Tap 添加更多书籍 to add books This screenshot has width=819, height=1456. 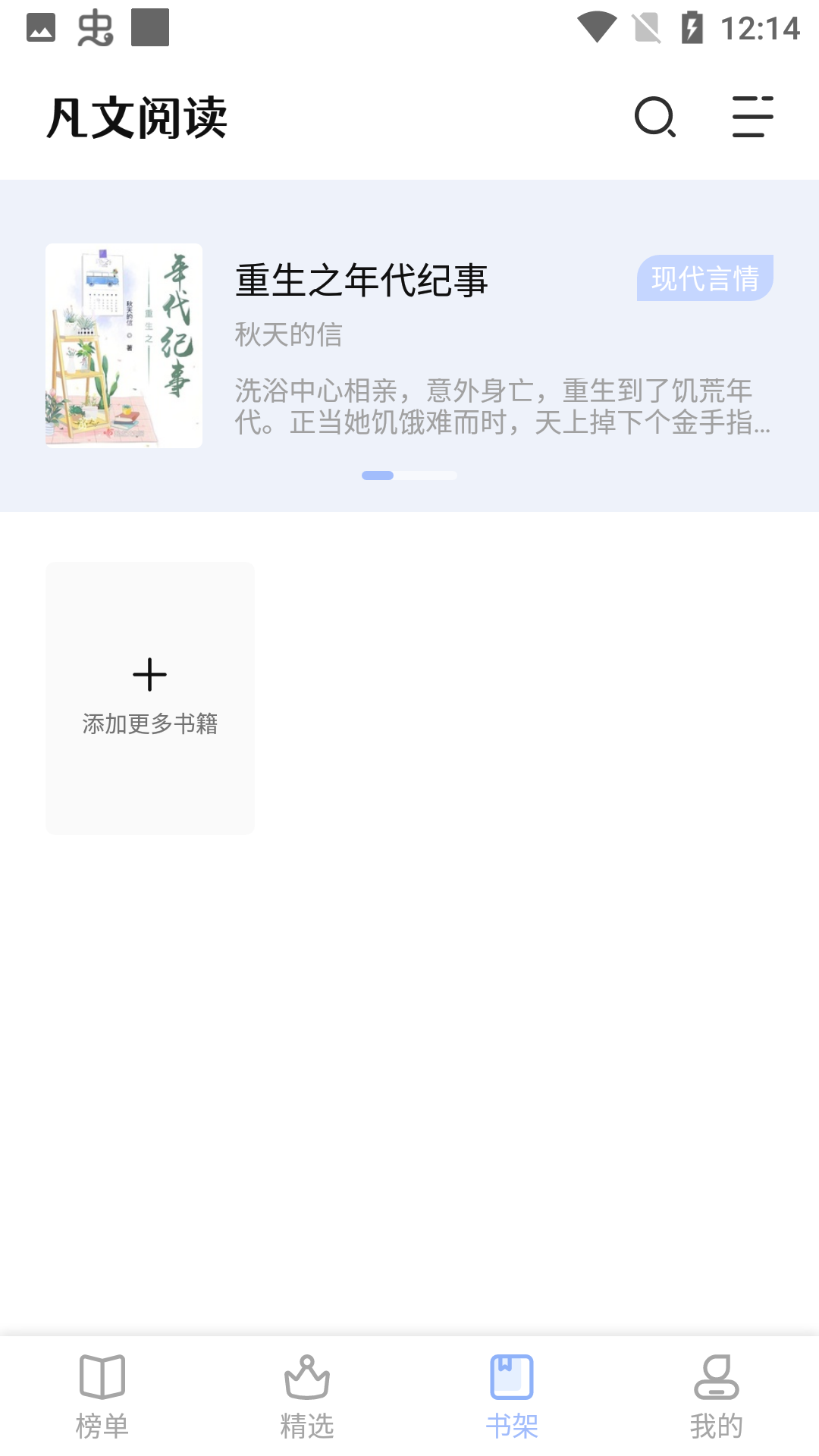tap(150, 698)
